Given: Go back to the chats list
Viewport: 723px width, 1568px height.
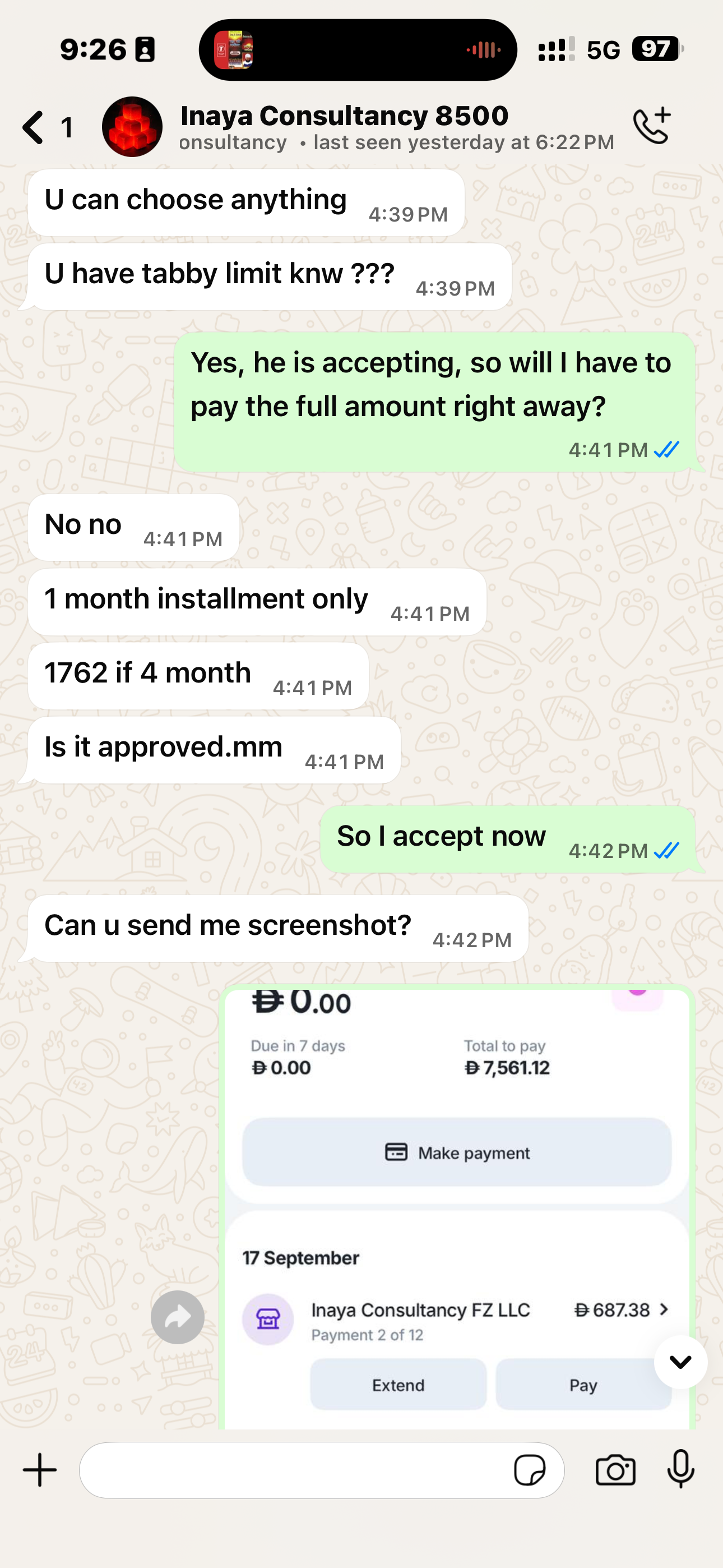Looking at the screenshot, I should point(34,127).
